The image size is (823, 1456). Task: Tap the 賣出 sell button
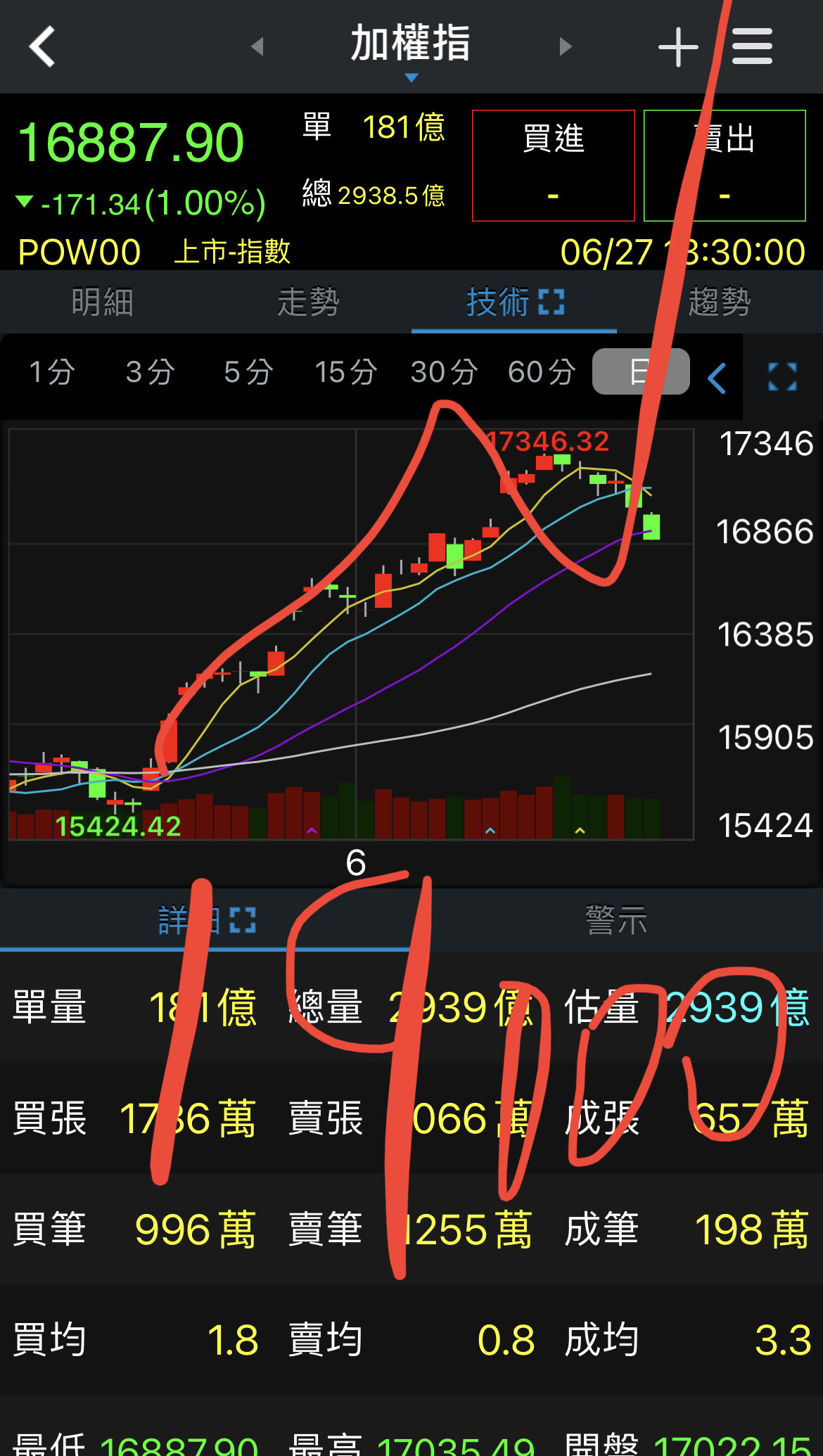coord(725,165)
